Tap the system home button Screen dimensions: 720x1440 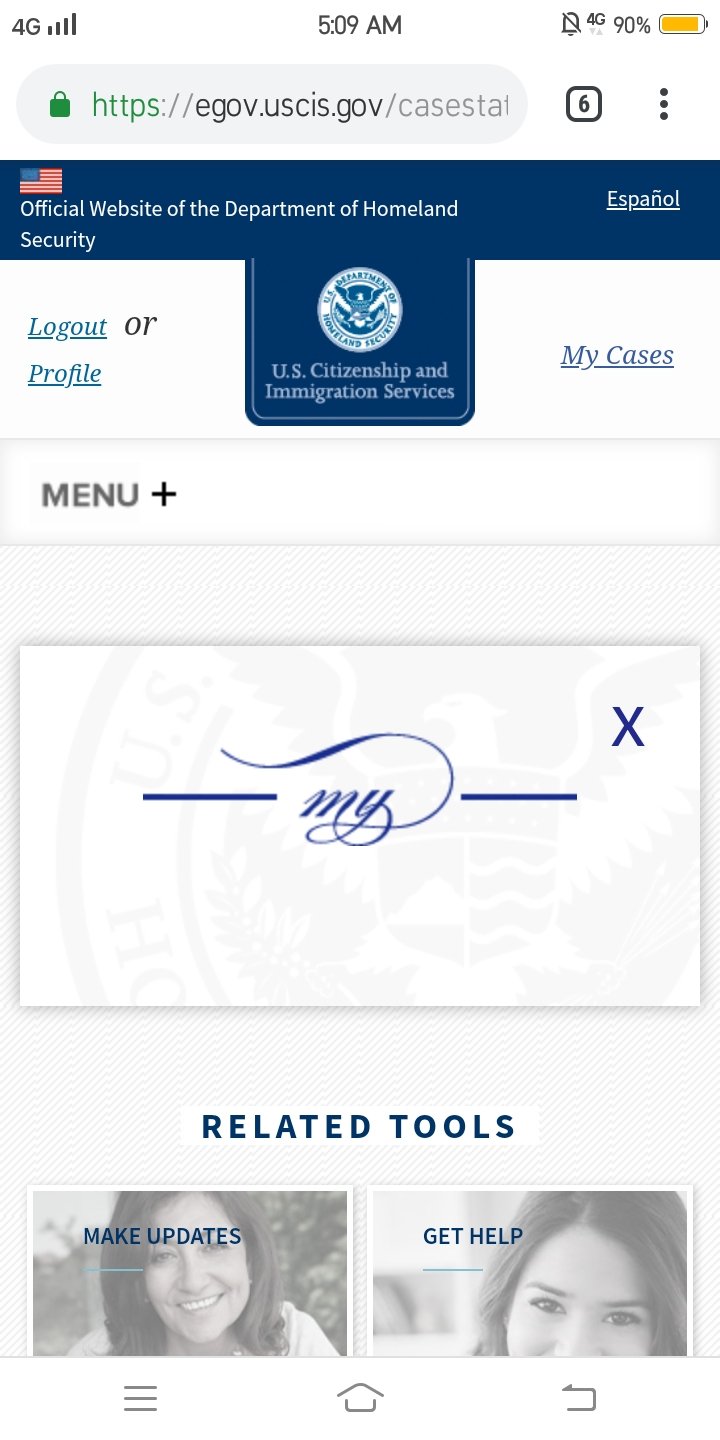click(360, 1398)
